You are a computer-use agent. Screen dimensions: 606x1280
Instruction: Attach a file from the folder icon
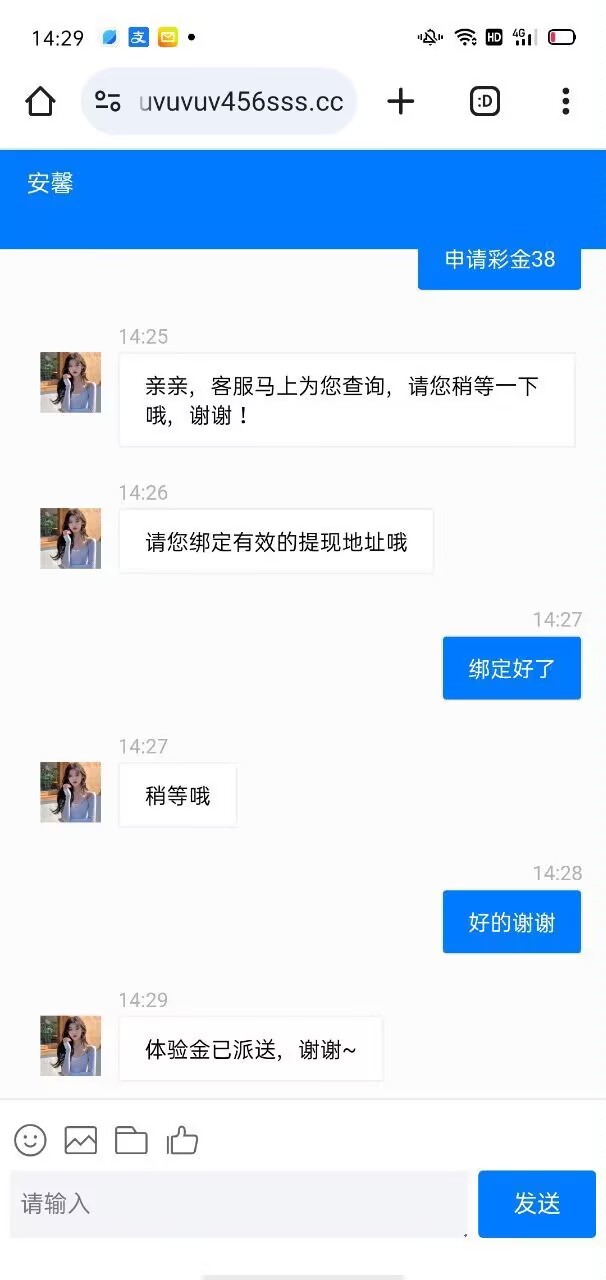click(x=131, y=1140)
